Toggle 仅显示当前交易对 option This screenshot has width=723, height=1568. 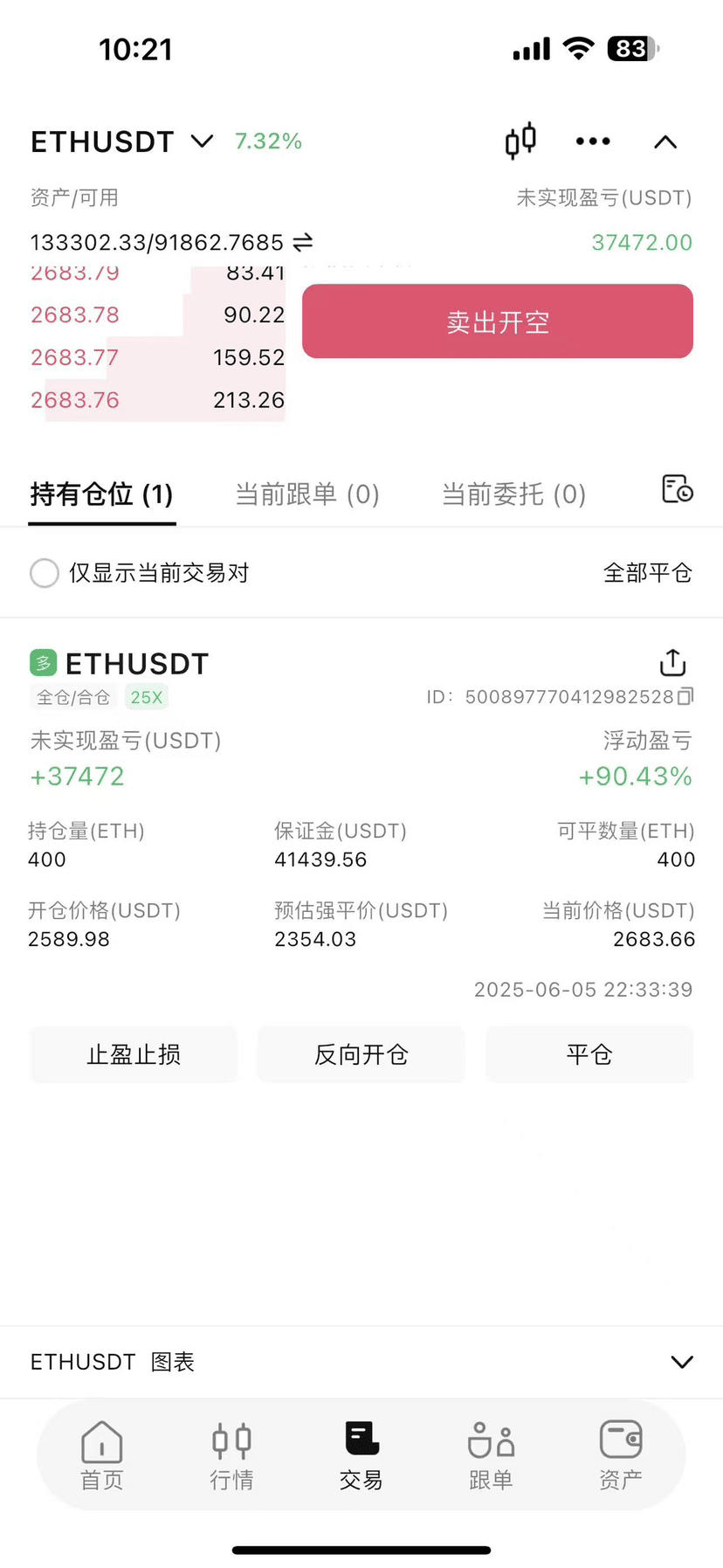click(x=45, y=573)
